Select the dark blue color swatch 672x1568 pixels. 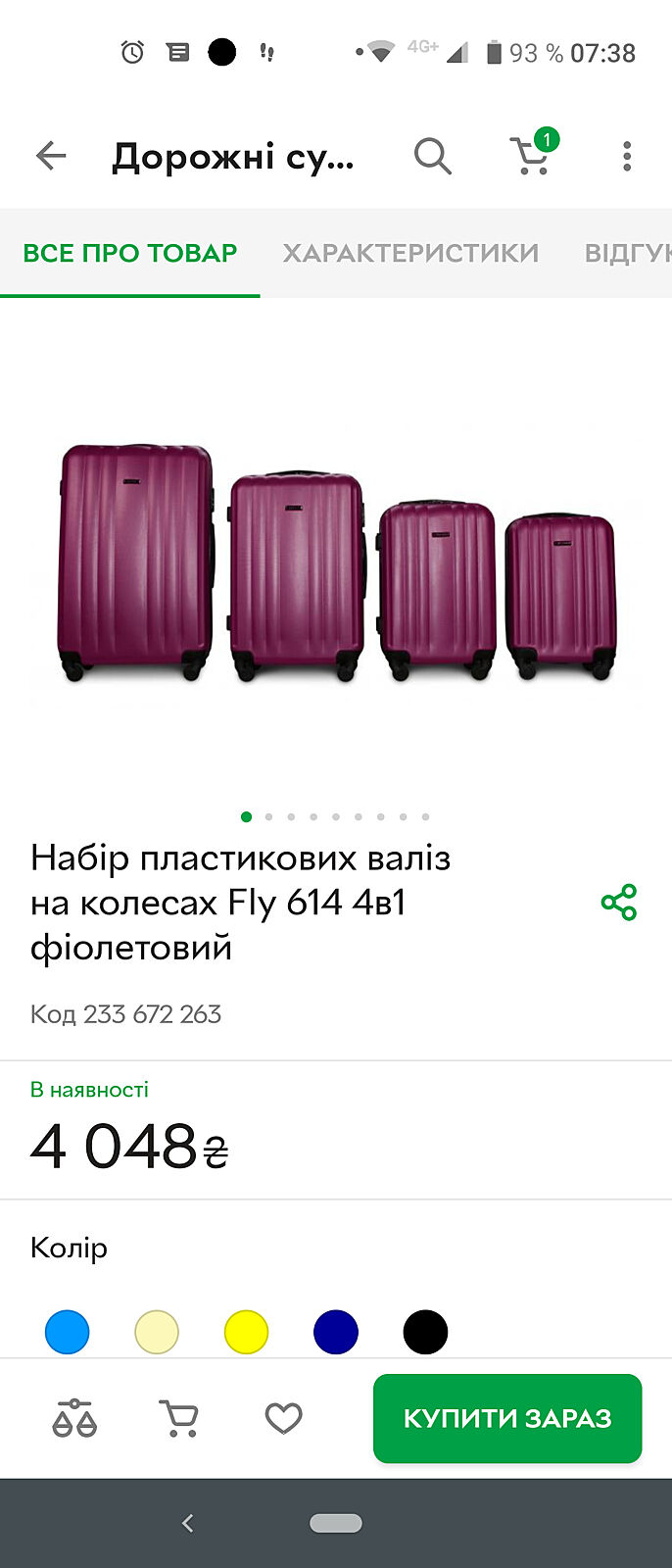[336, 1332]
